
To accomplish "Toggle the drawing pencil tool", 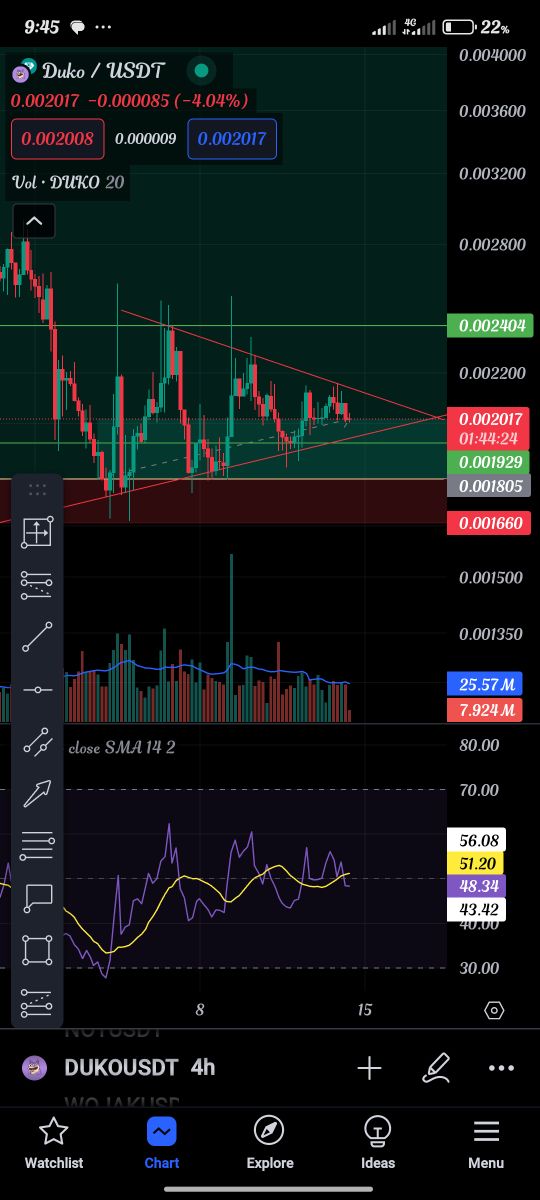I will [436, 1068].
